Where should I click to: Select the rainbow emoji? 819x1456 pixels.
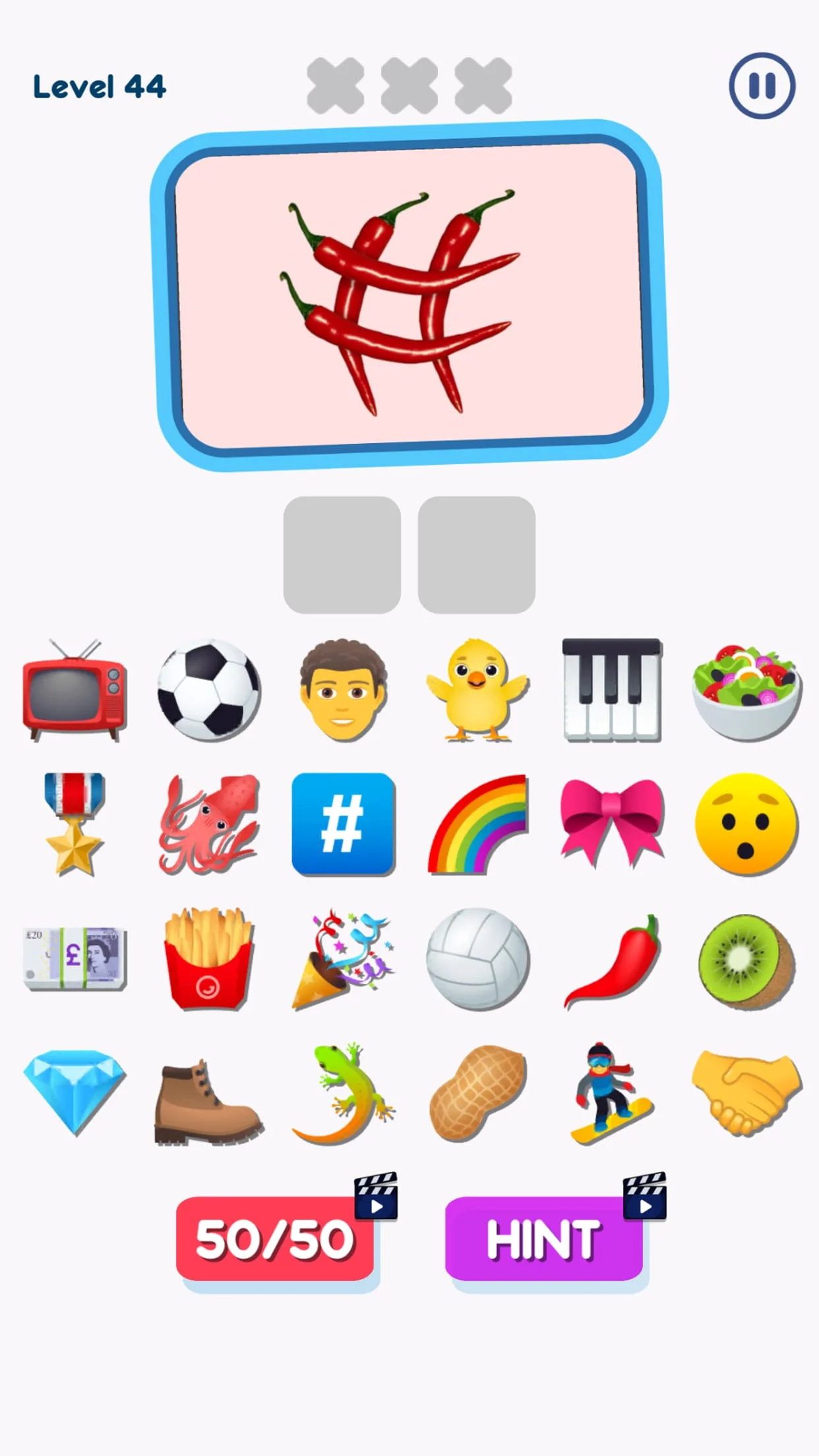(x=478, y=824)
